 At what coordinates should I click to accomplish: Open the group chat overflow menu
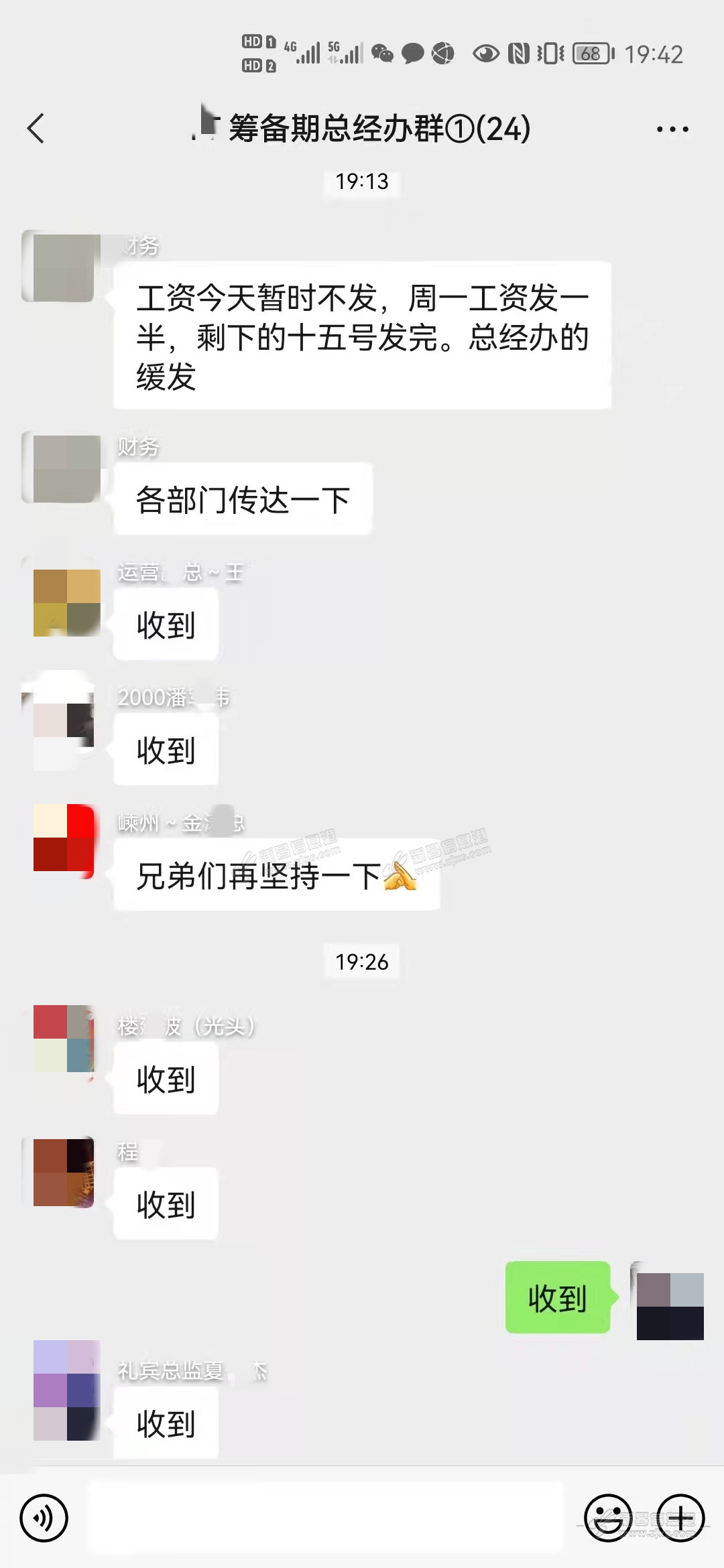672,129
